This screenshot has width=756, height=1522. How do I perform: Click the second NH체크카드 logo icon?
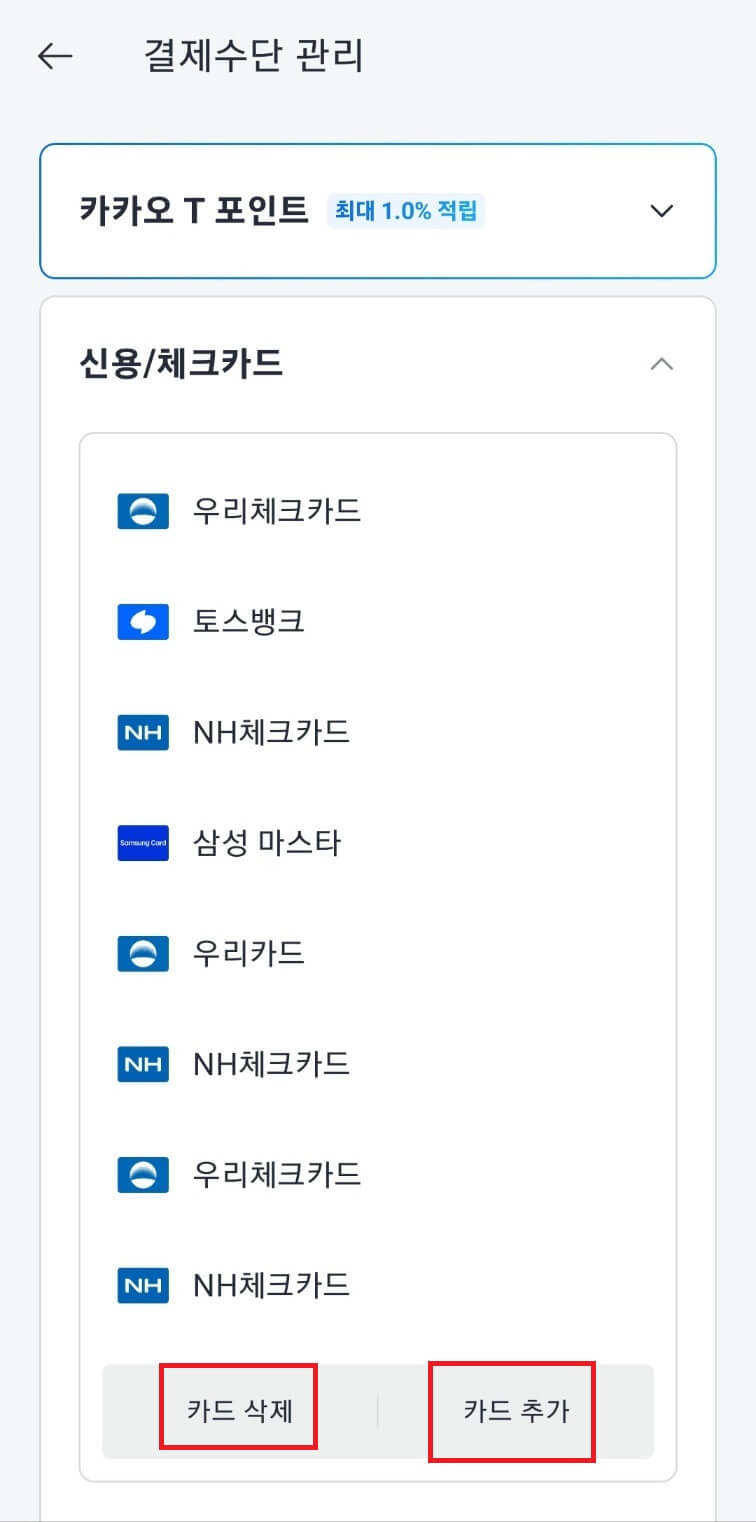point(142,1064)
